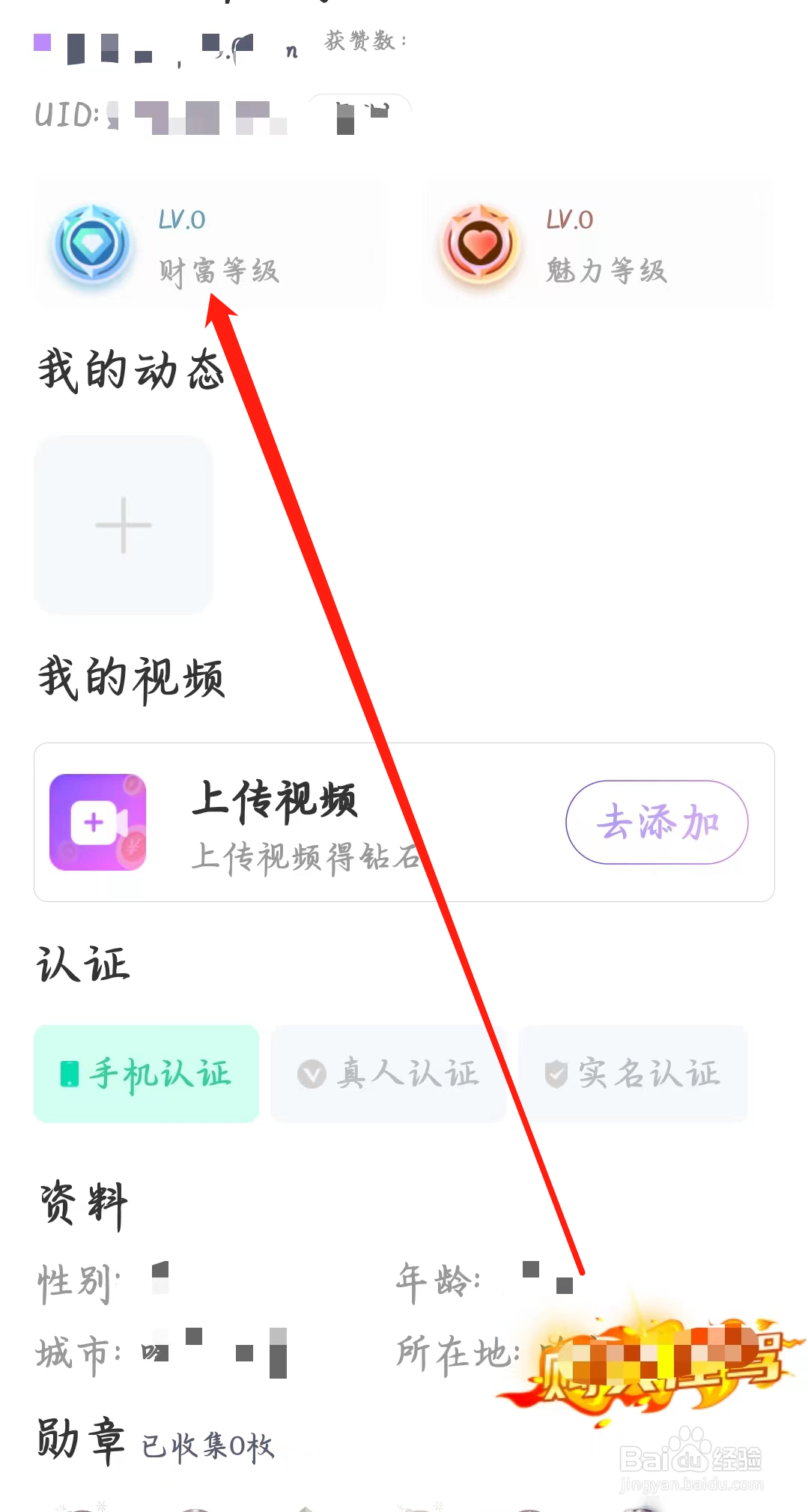
Task: Click the blue diamond 财富等级 wealth badge icon
Action: (x=93, y=244)
